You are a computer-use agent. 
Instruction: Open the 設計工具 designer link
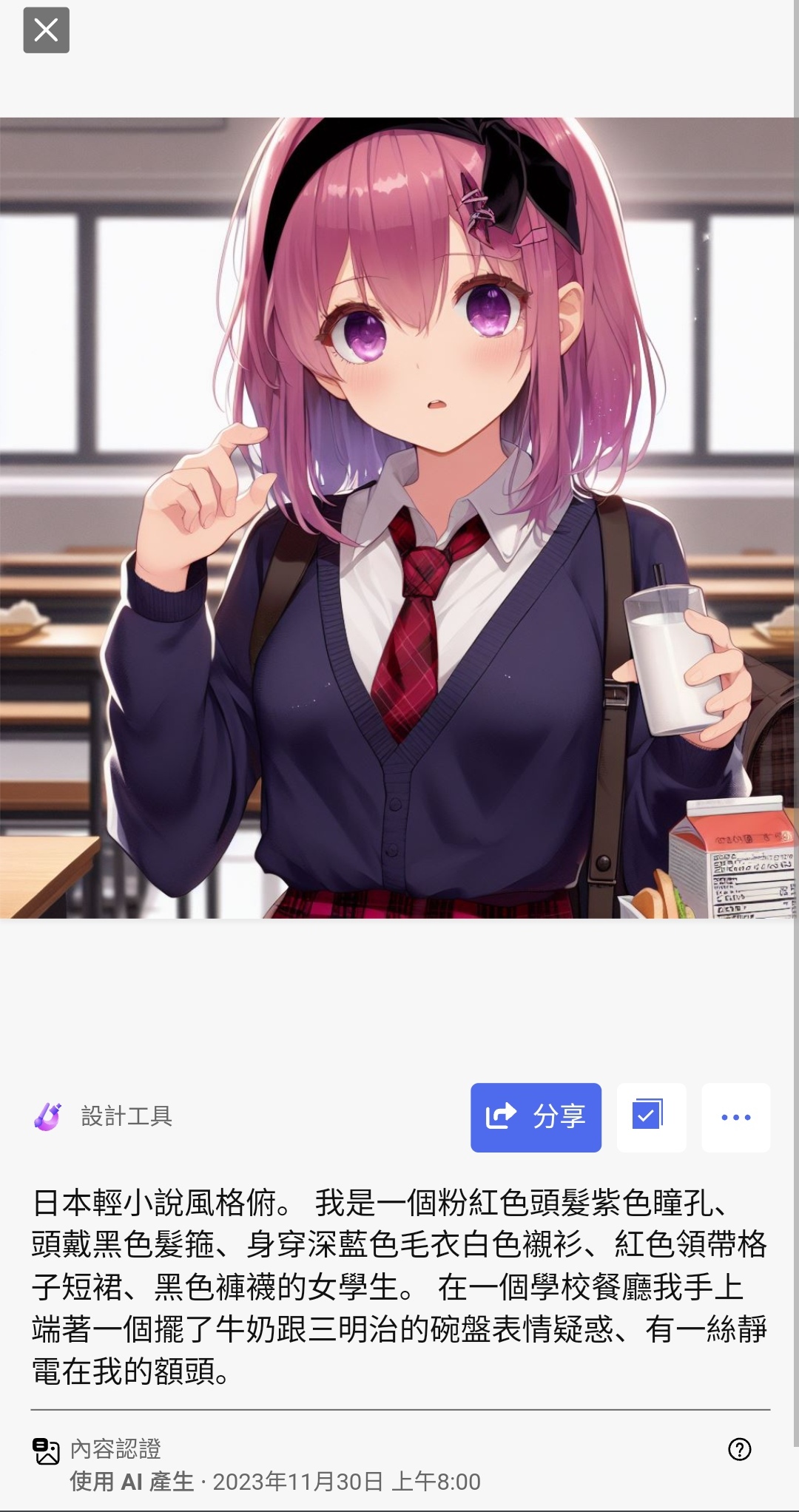point(103,1116)
